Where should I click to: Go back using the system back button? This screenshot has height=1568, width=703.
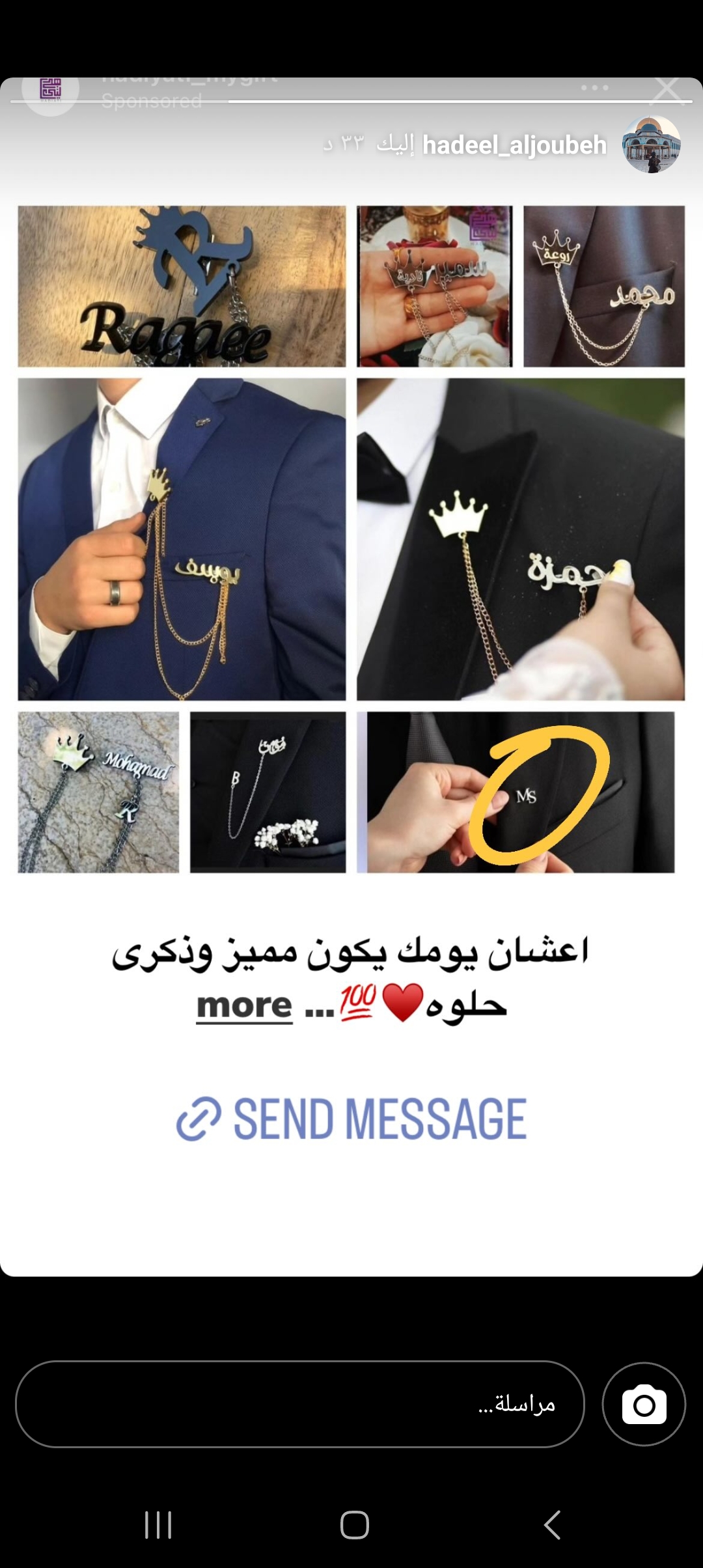[552, 1525]
